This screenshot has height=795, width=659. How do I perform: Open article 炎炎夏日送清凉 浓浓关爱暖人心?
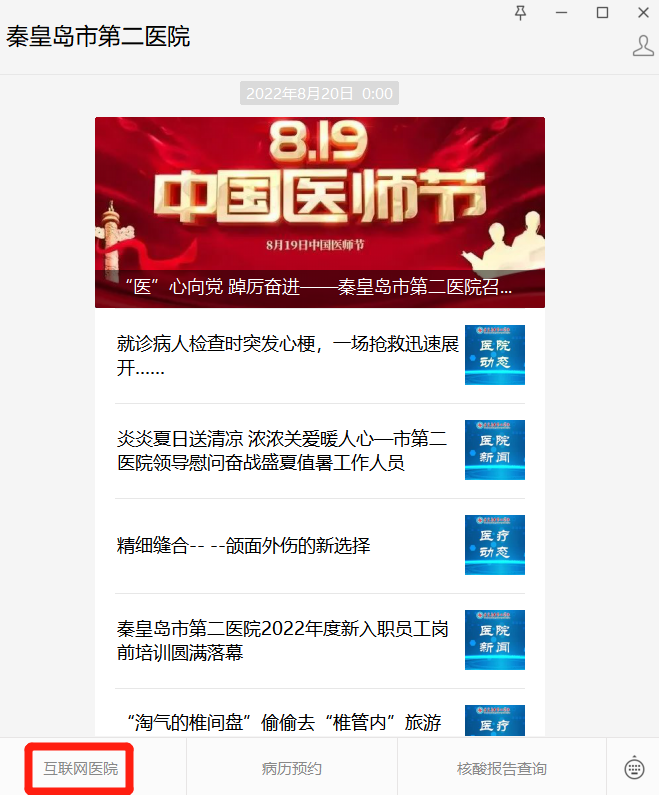pyautogui.click(x=283, y=450)
